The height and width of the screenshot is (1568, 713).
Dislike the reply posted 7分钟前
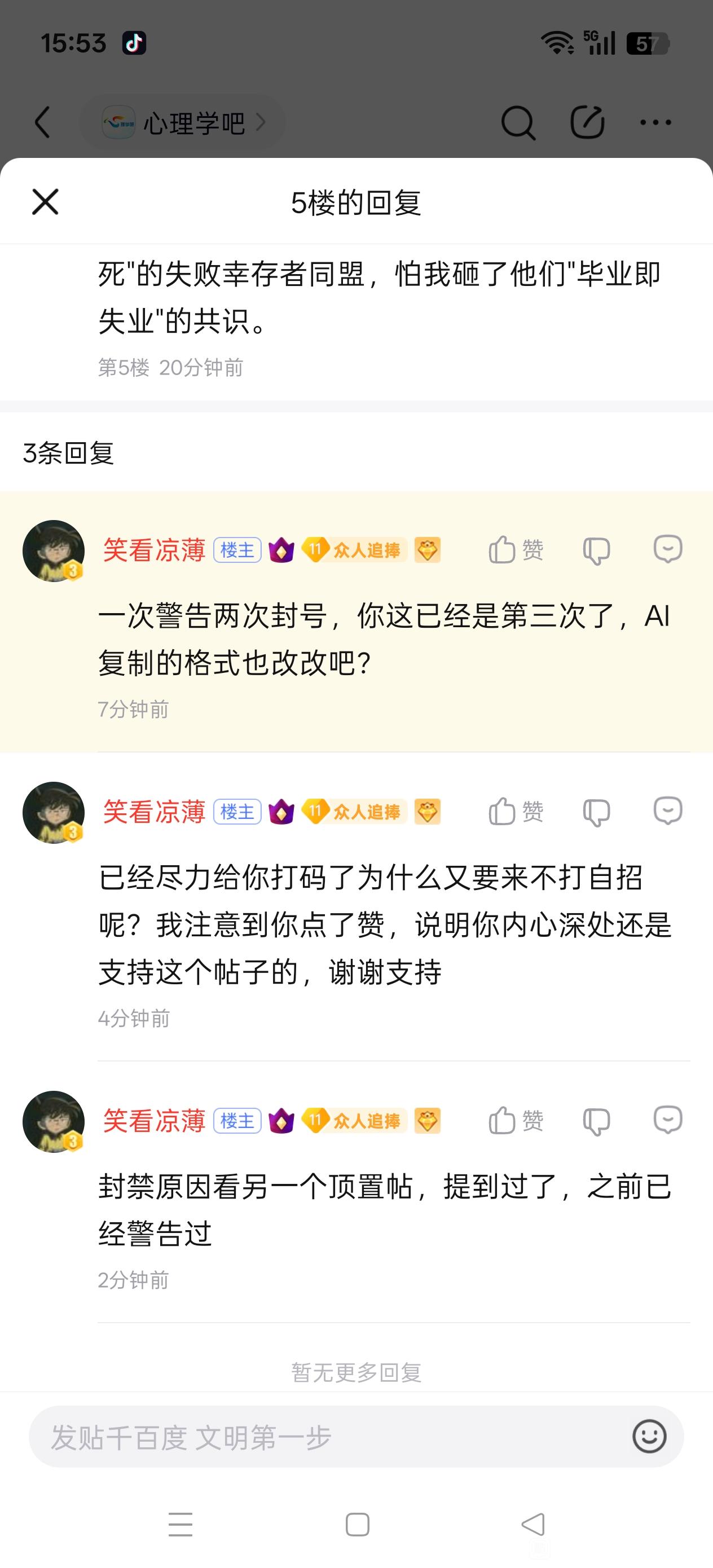pyautogui.click(x=596, y=550)
